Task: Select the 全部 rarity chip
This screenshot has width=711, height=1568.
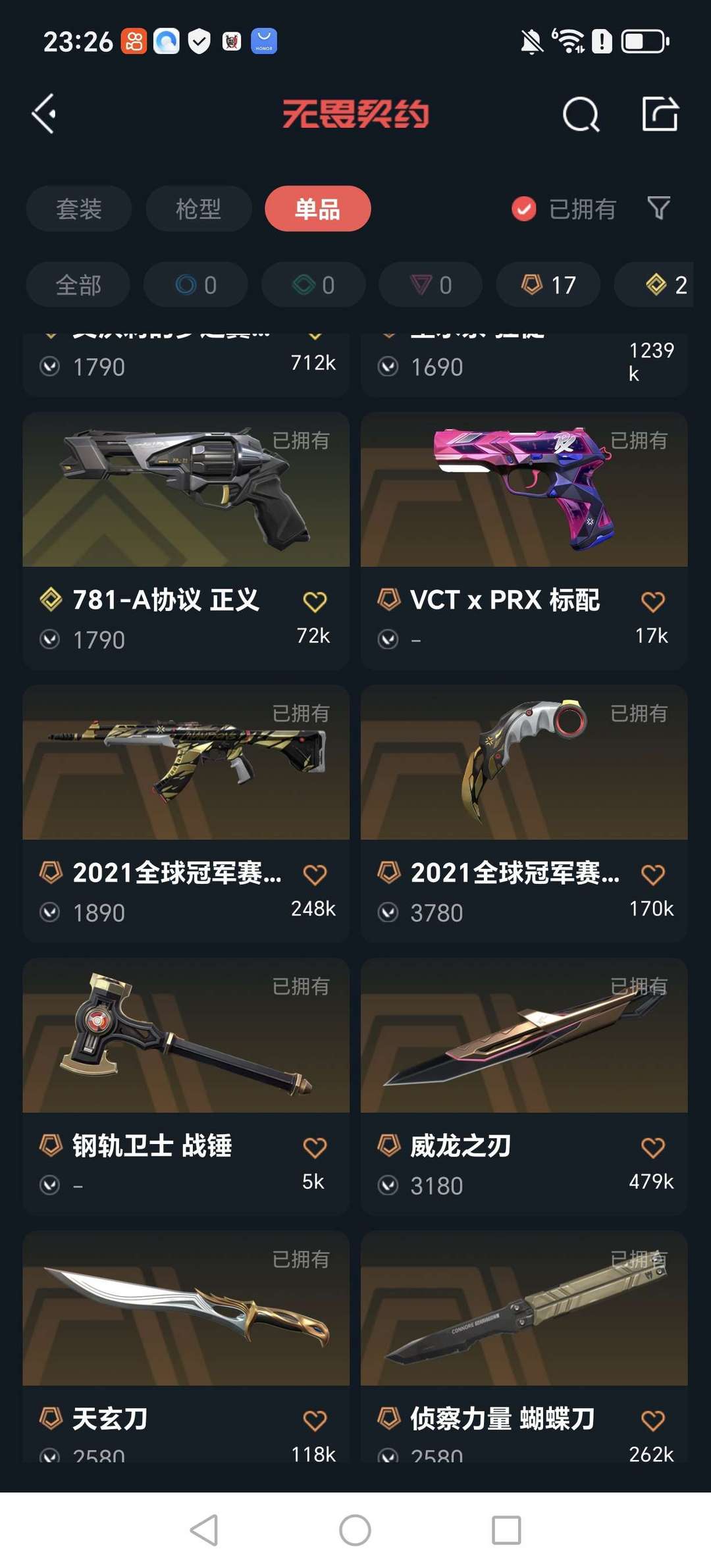Action: [78, 285]
